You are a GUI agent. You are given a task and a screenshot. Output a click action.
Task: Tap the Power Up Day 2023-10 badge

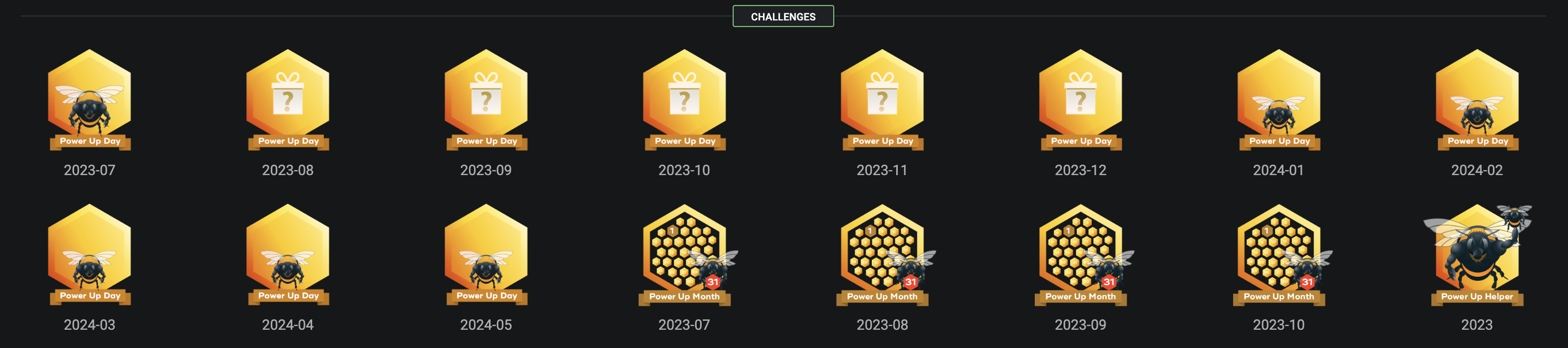click(x=684, y=100)
